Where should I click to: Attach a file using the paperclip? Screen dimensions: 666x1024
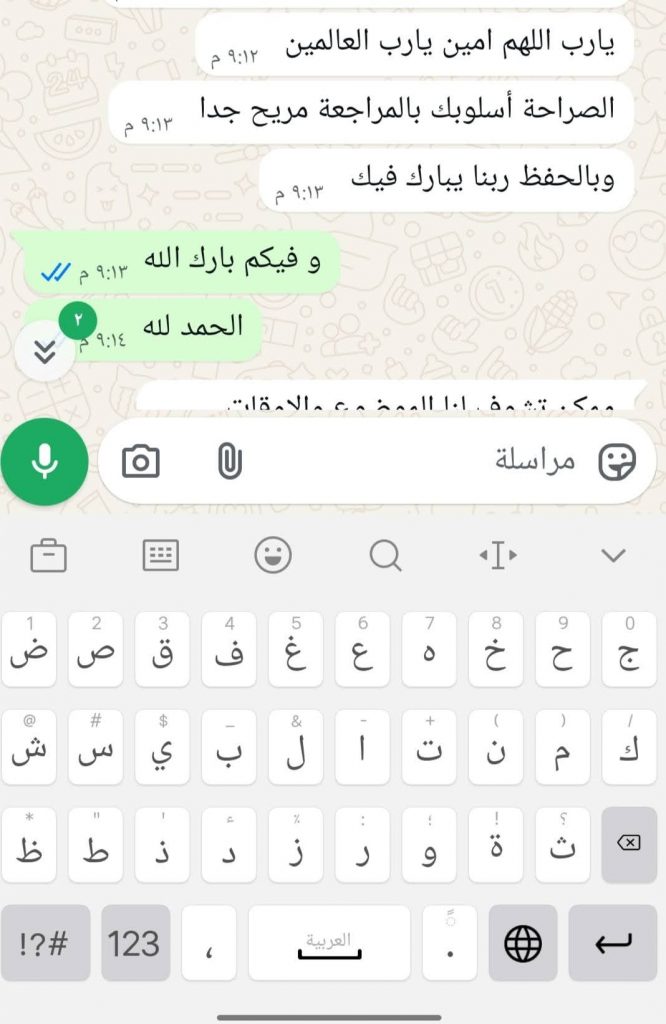tap(229, 461)
